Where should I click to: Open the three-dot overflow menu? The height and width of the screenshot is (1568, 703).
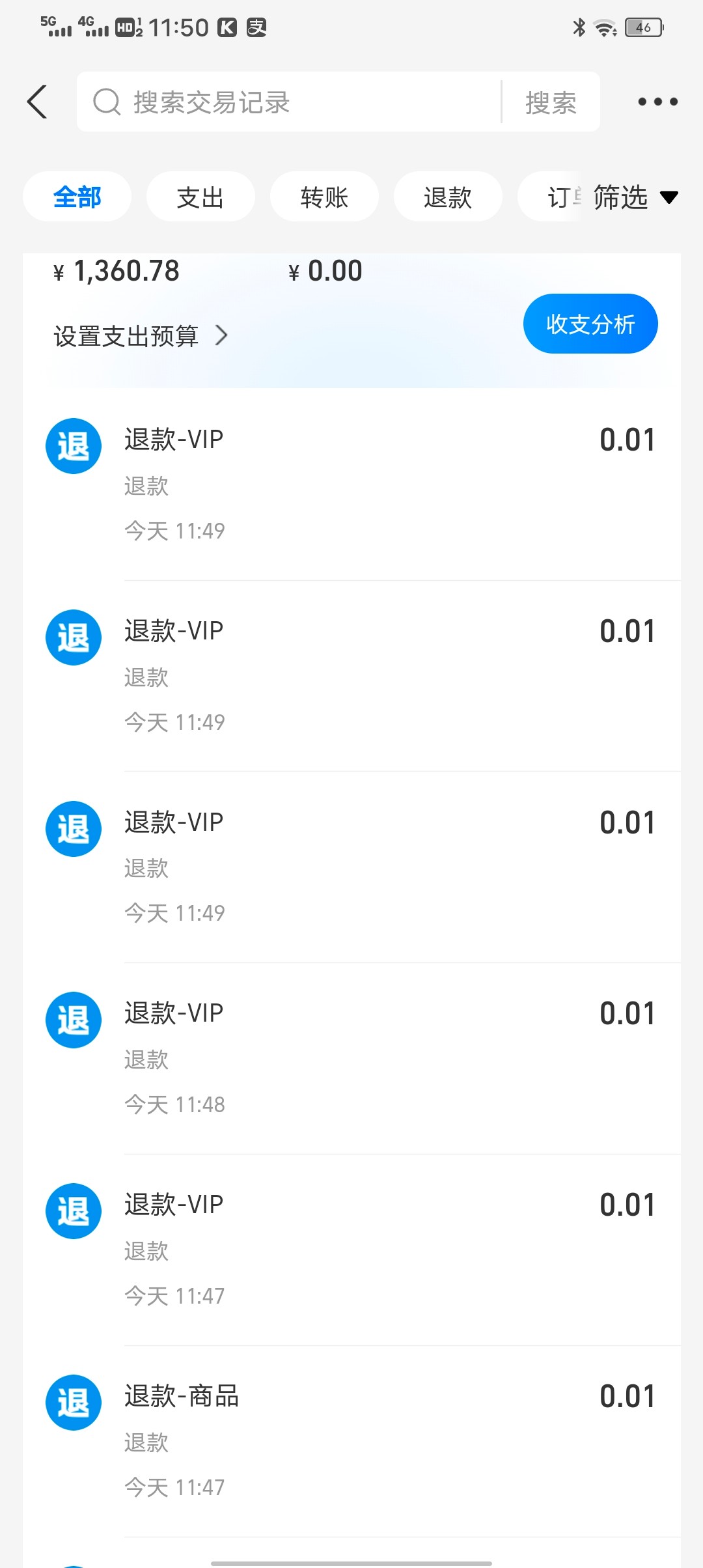click(657, 102)
